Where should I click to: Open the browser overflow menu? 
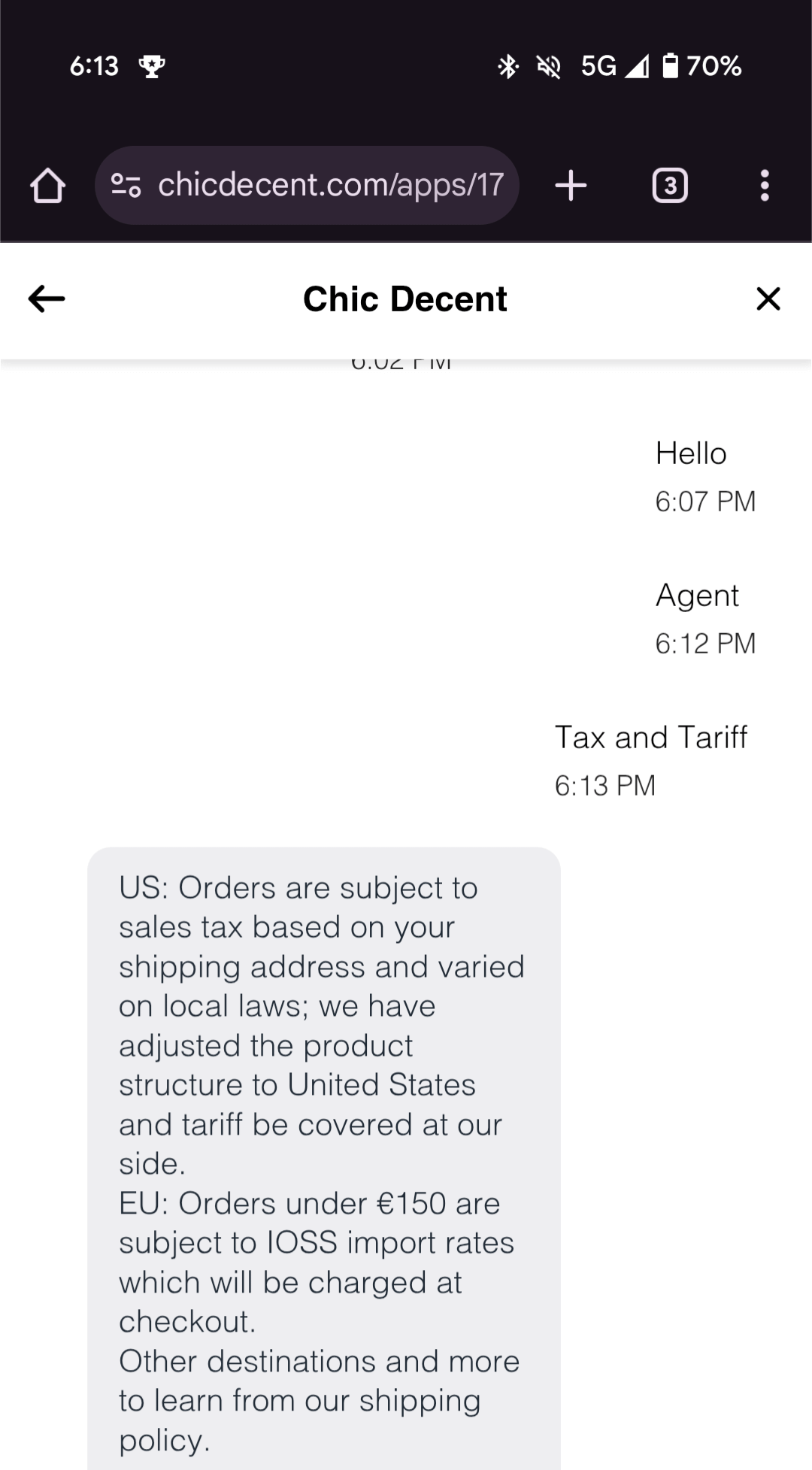(765, 186)
